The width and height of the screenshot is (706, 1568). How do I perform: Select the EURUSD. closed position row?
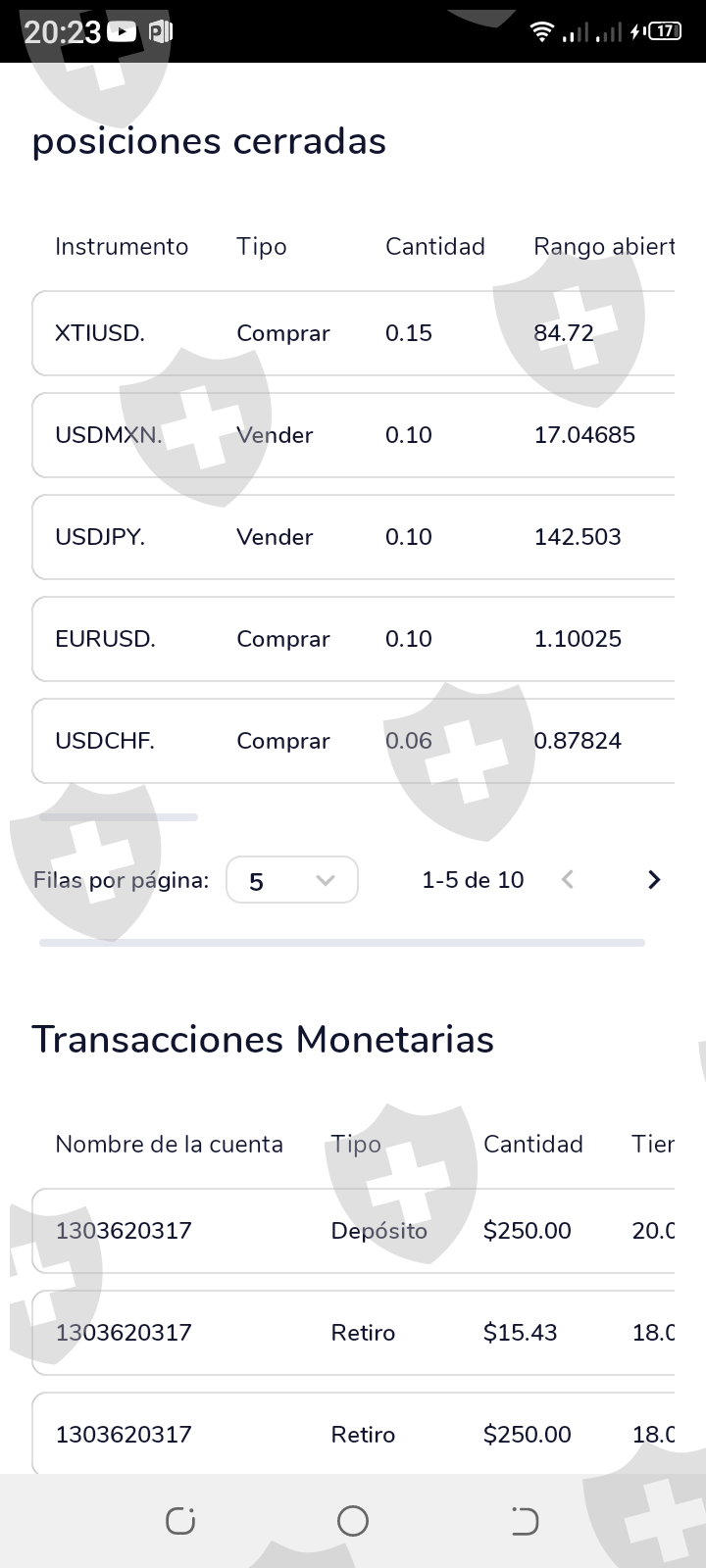(353, 639)
